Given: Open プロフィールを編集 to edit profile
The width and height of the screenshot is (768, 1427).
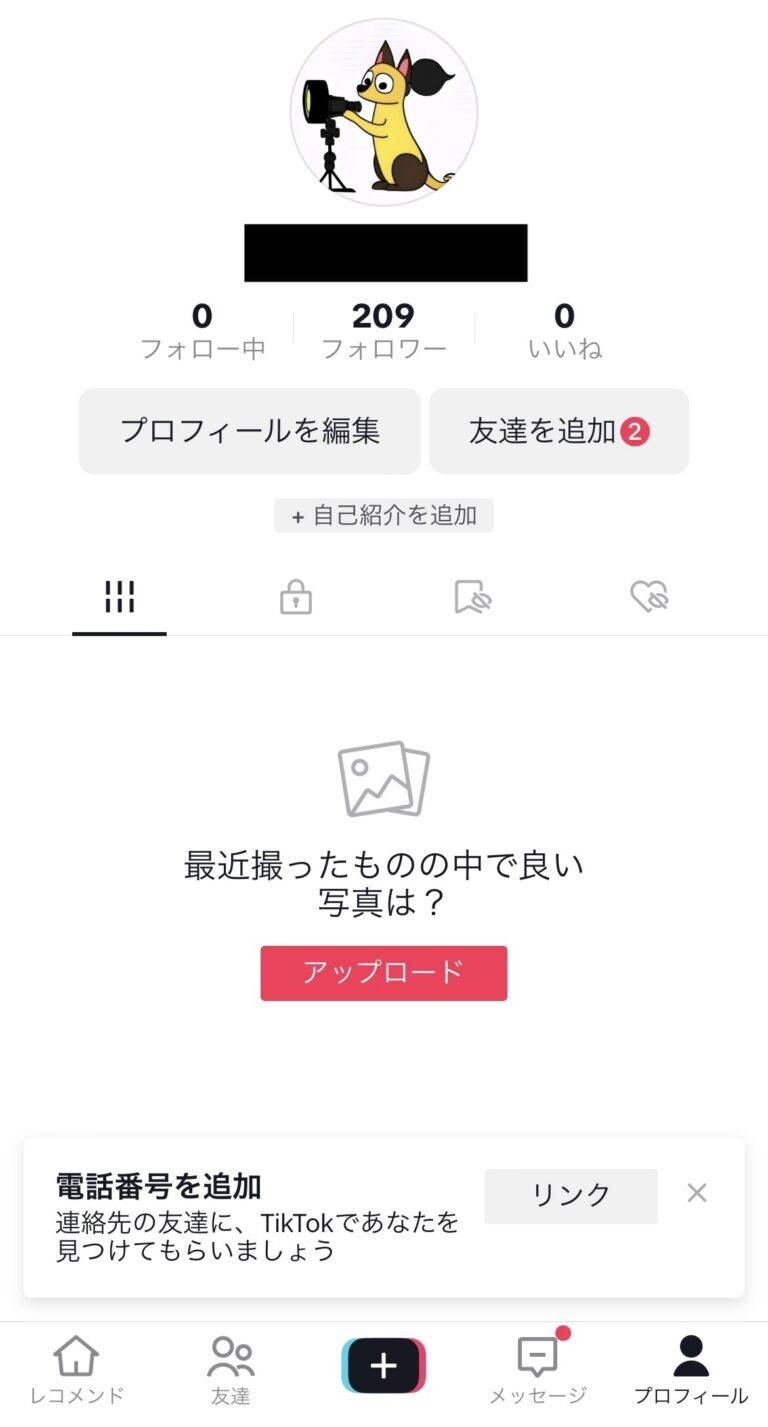Looking at the screenshot, I should 250,431.
